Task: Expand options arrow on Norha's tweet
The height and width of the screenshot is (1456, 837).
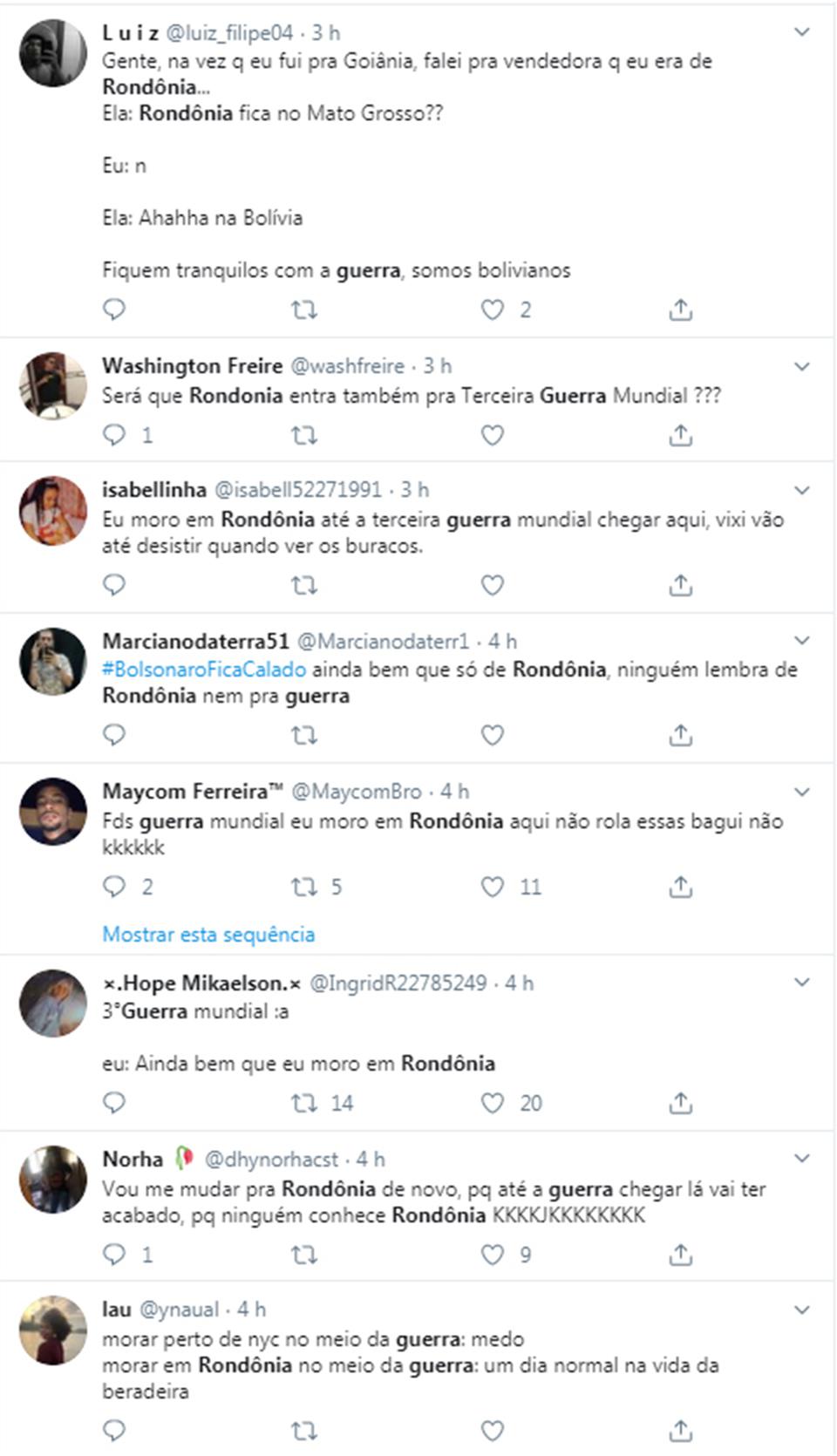Action: tap(802, 1159)
